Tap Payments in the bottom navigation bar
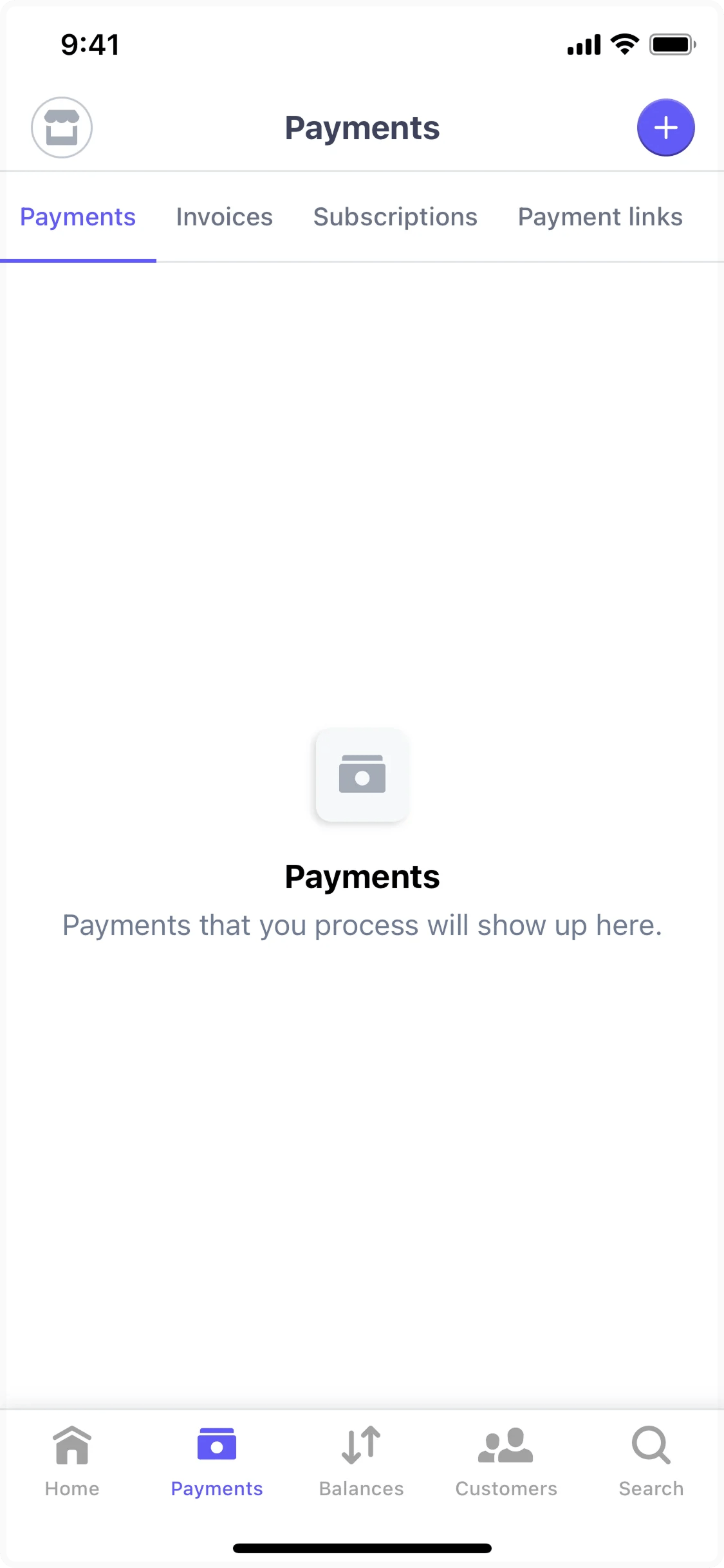This screenshot has width=724, height=1568. point(217,1462)
